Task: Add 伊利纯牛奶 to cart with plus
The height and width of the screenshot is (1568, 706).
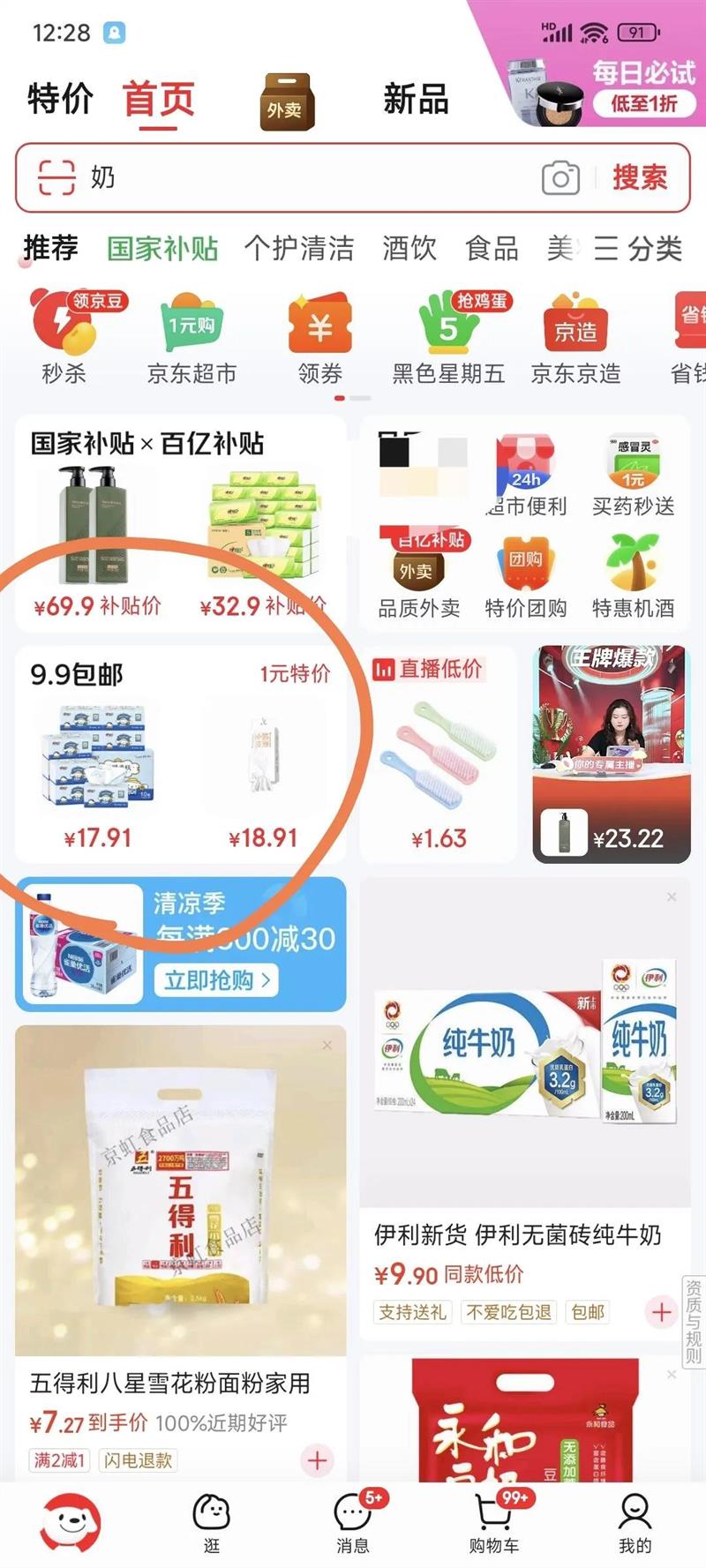Action: click(661, 1312)
